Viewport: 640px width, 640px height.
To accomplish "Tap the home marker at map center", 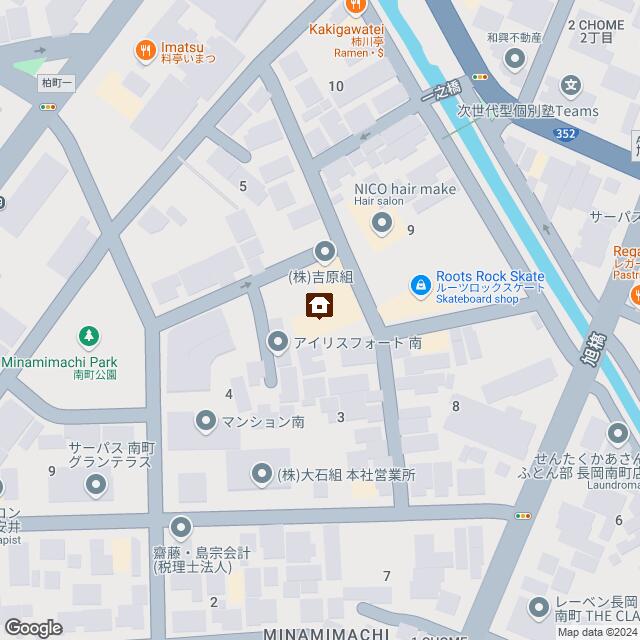I will (x=320, y=304).
